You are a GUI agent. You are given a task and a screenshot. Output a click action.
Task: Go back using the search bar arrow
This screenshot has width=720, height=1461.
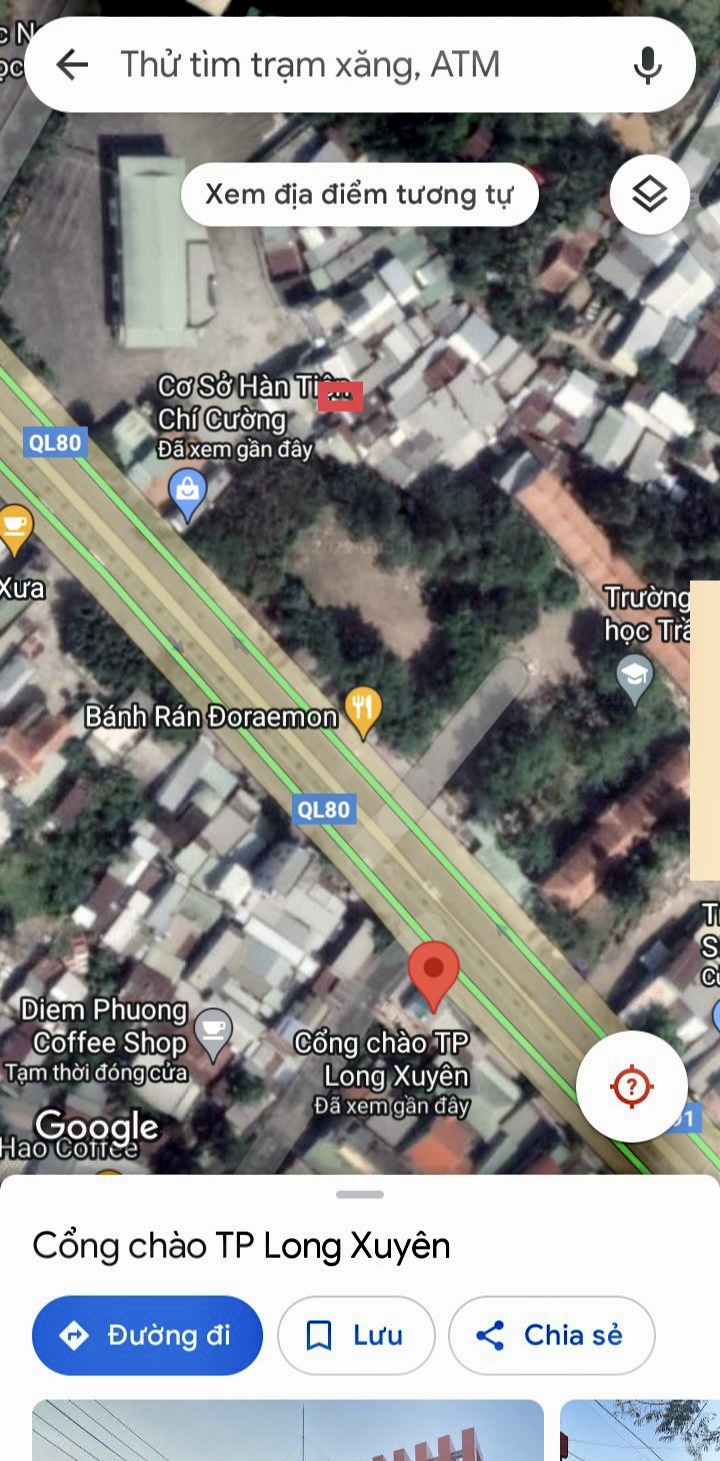click(72, 65)
